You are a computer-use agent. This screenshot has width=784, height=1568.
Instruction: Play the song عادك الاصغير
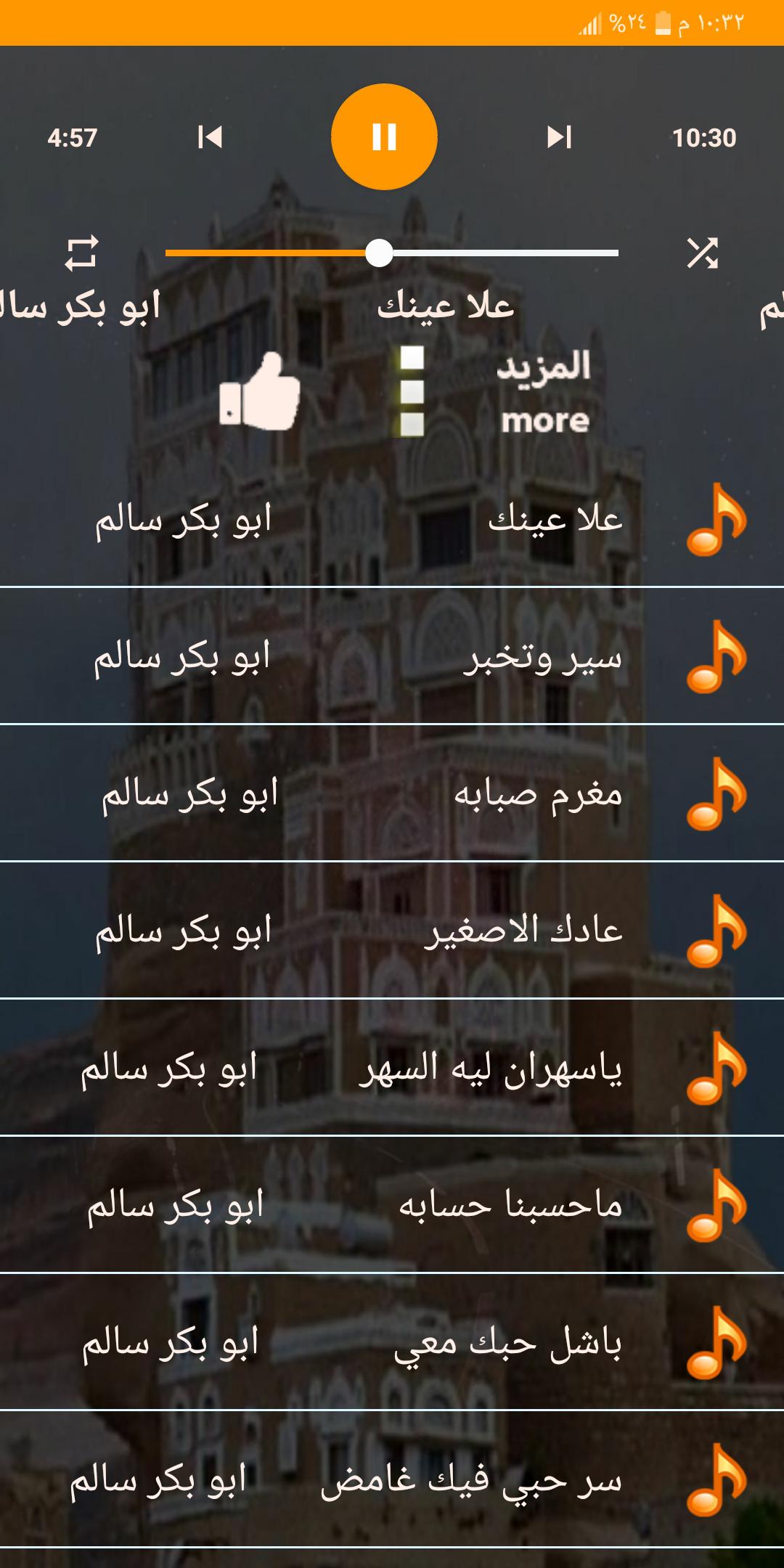tap(392, 931)
